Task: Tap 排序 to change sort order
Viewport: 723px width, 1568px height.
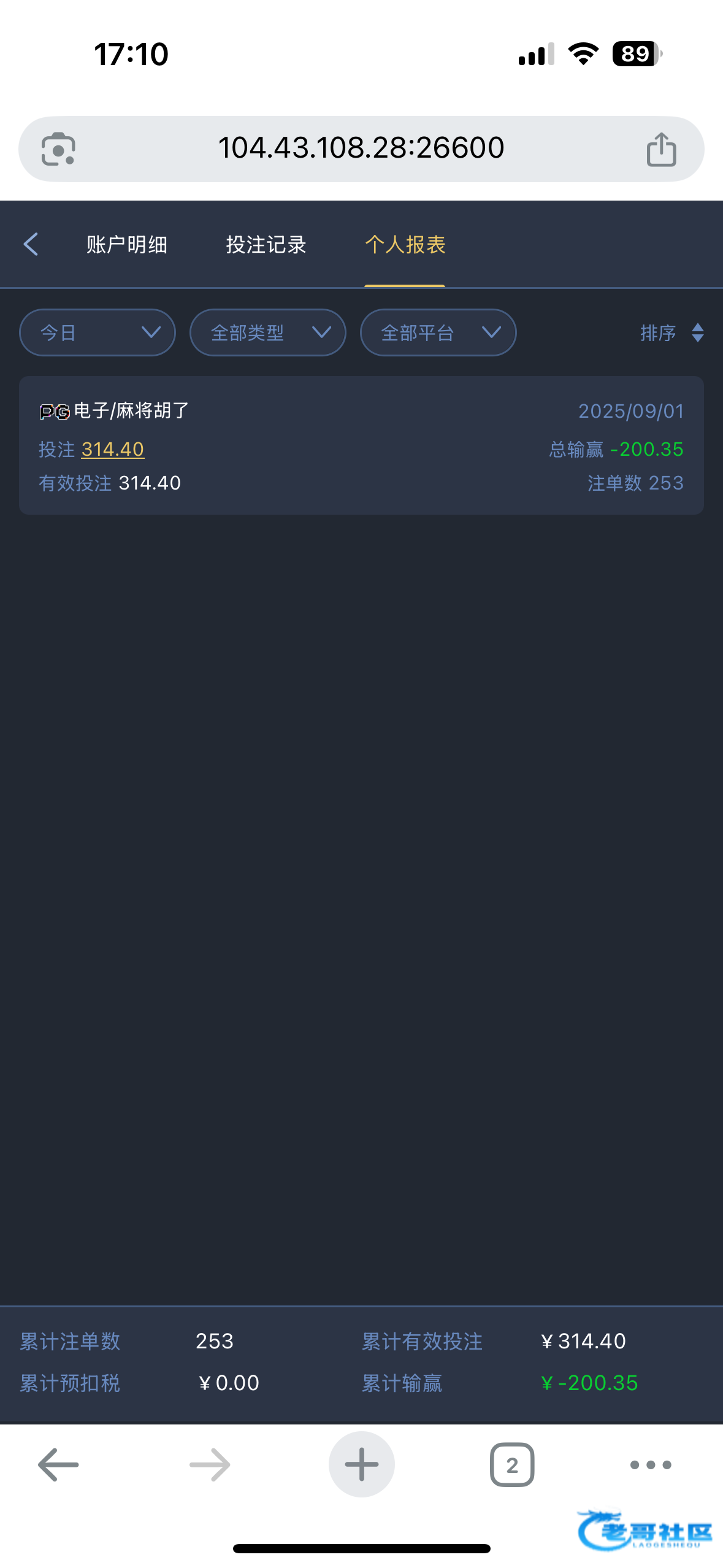Action: [671, 332]
